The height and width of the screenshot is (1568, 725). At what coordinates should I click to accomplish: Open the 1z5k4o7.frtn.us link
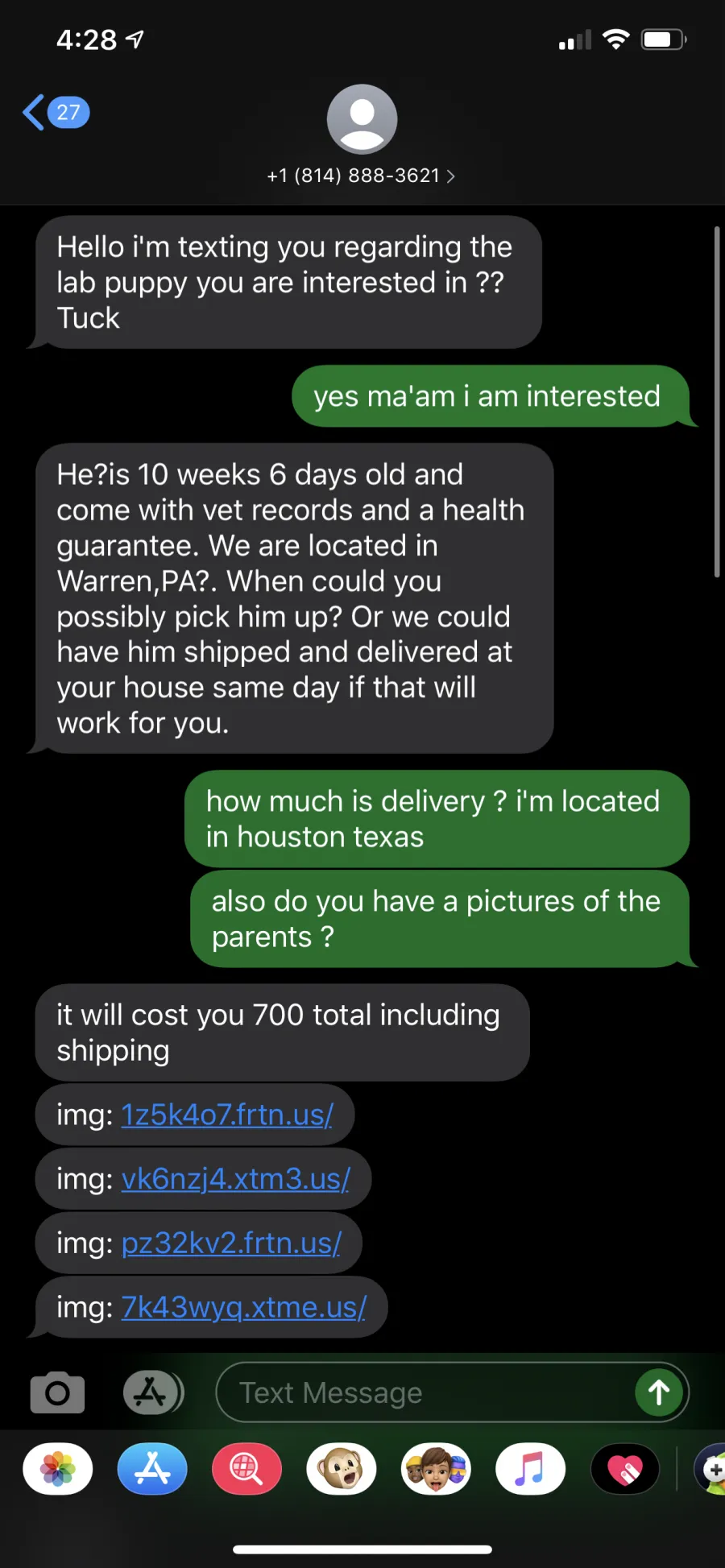point(227,1115)
